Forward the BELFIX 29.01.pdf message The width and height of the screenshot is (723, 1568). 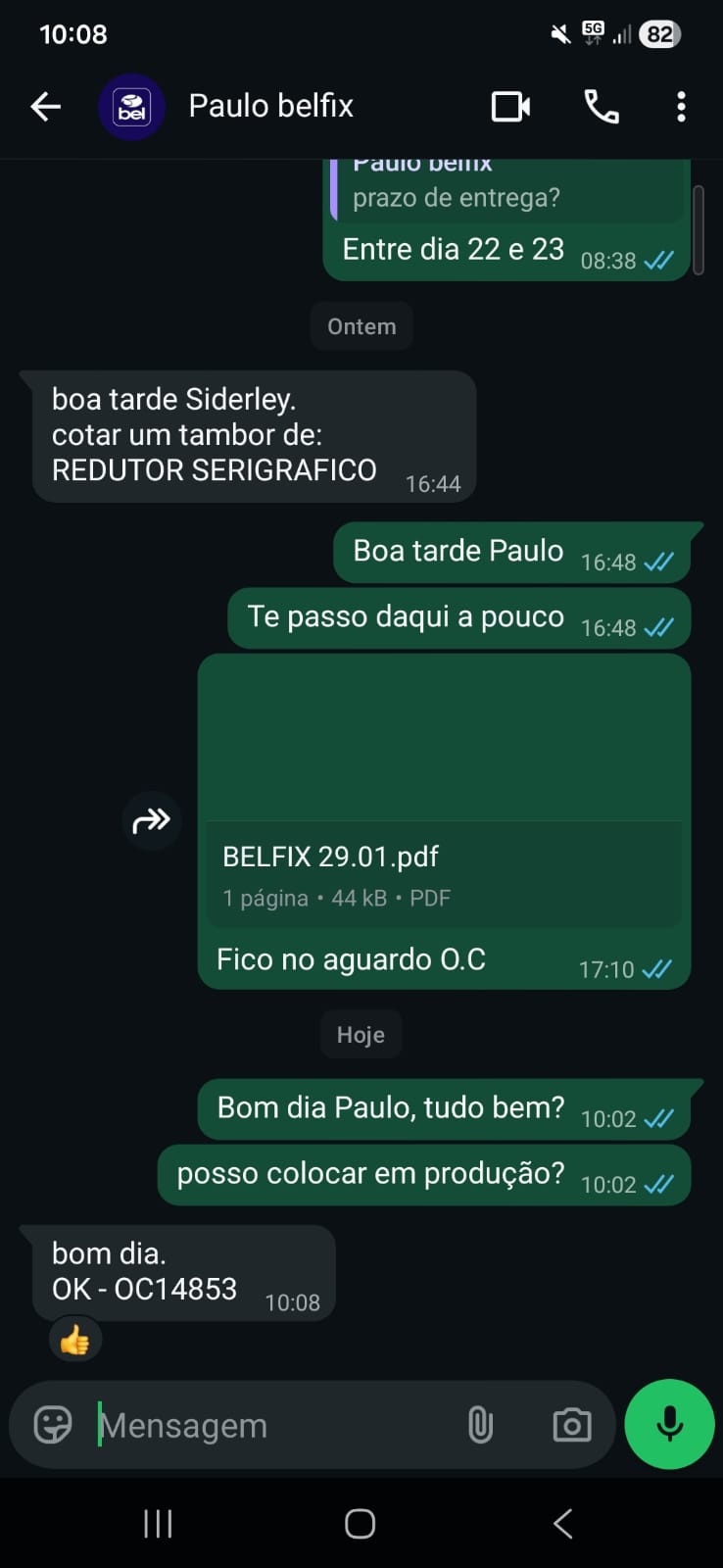[152, 820]
